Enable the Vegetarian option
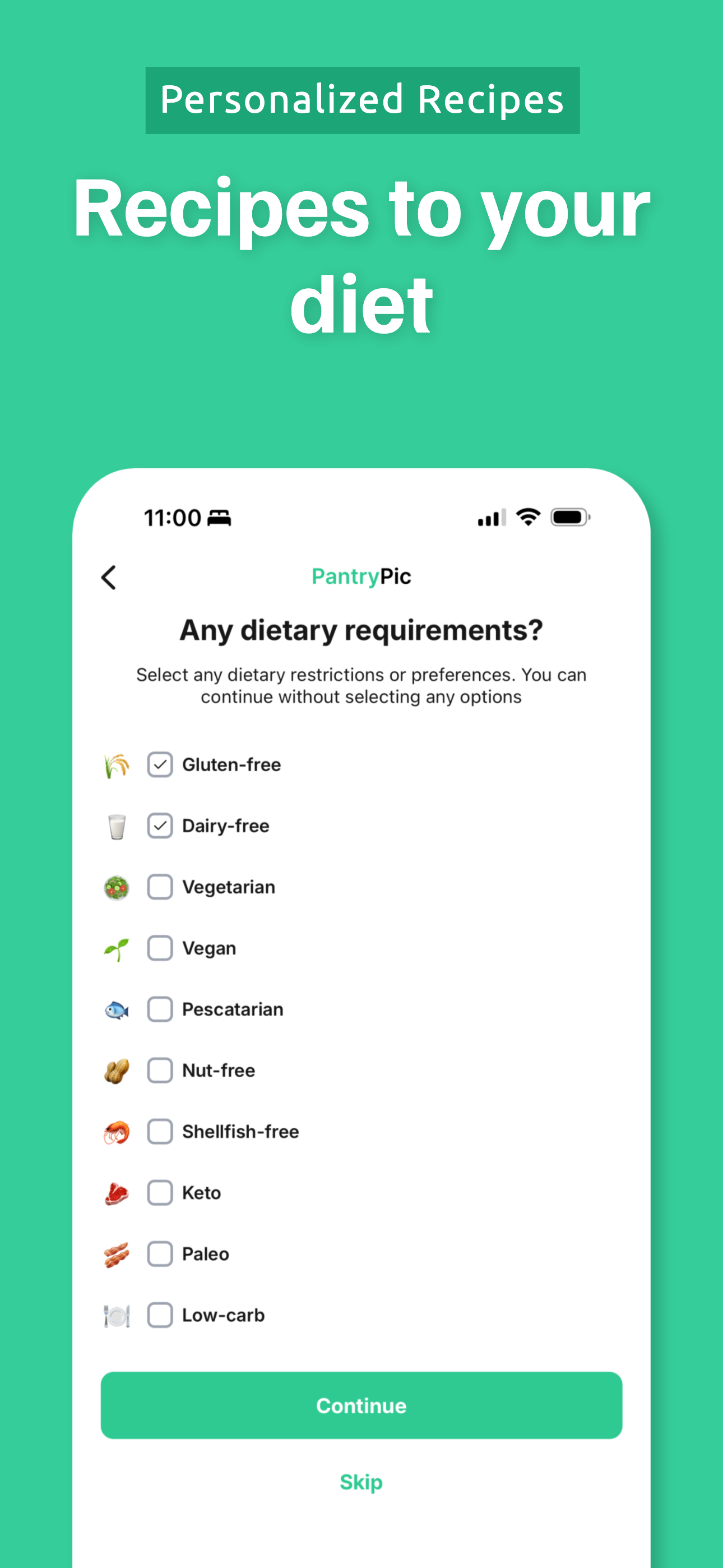 pyautogui.click(x=160, y=887)
